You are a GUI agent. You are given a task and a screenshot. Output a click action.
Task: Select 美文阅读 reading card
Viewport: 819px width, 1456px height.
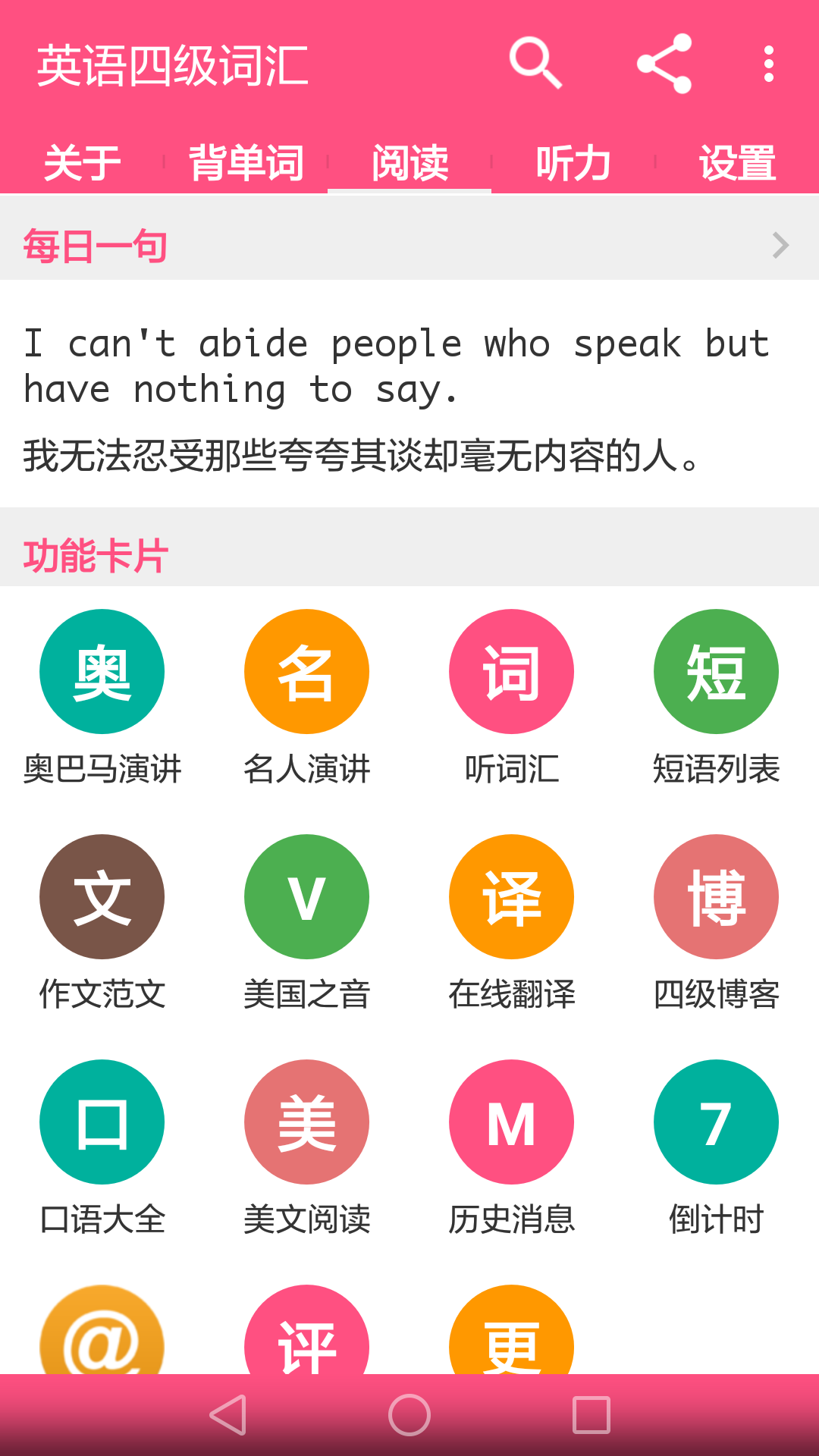pos(306,1122)
